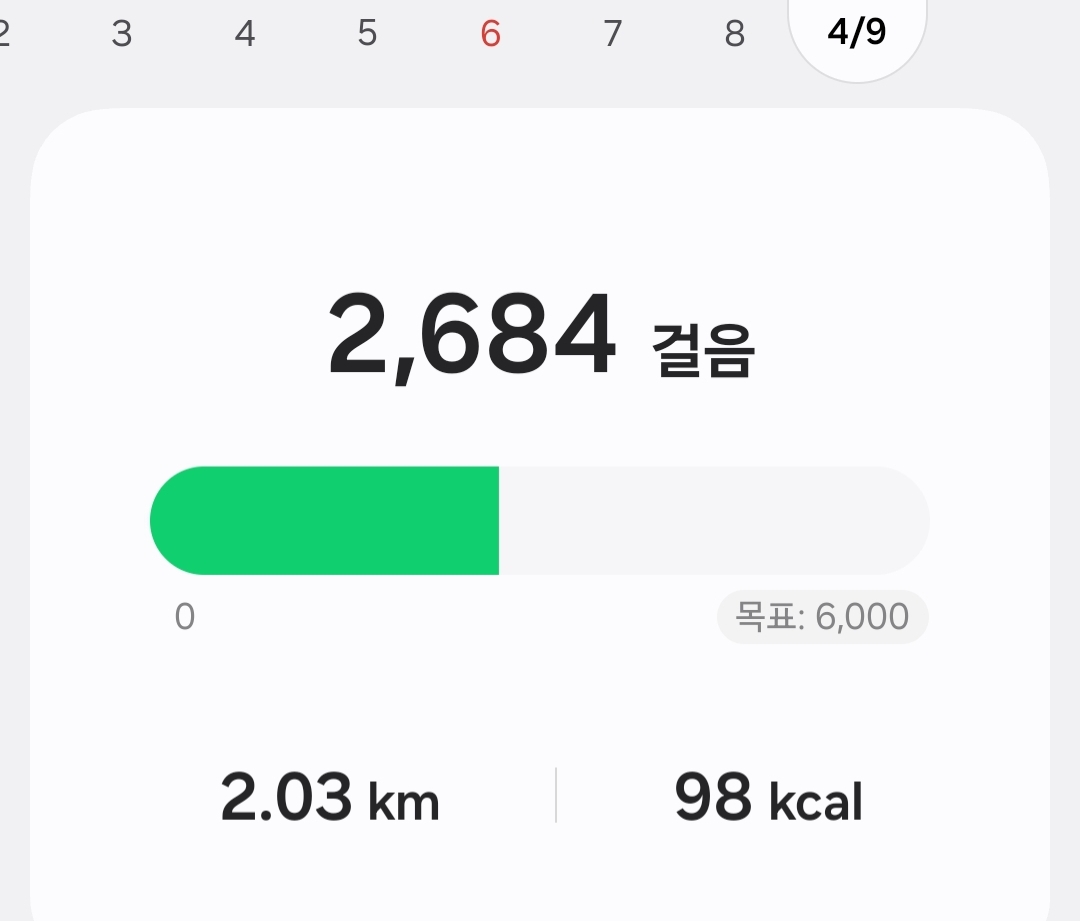This screenshot has height=921, width=1080.
Task: Jump to the red-marked day 6
Action: (x=490, y=34)
